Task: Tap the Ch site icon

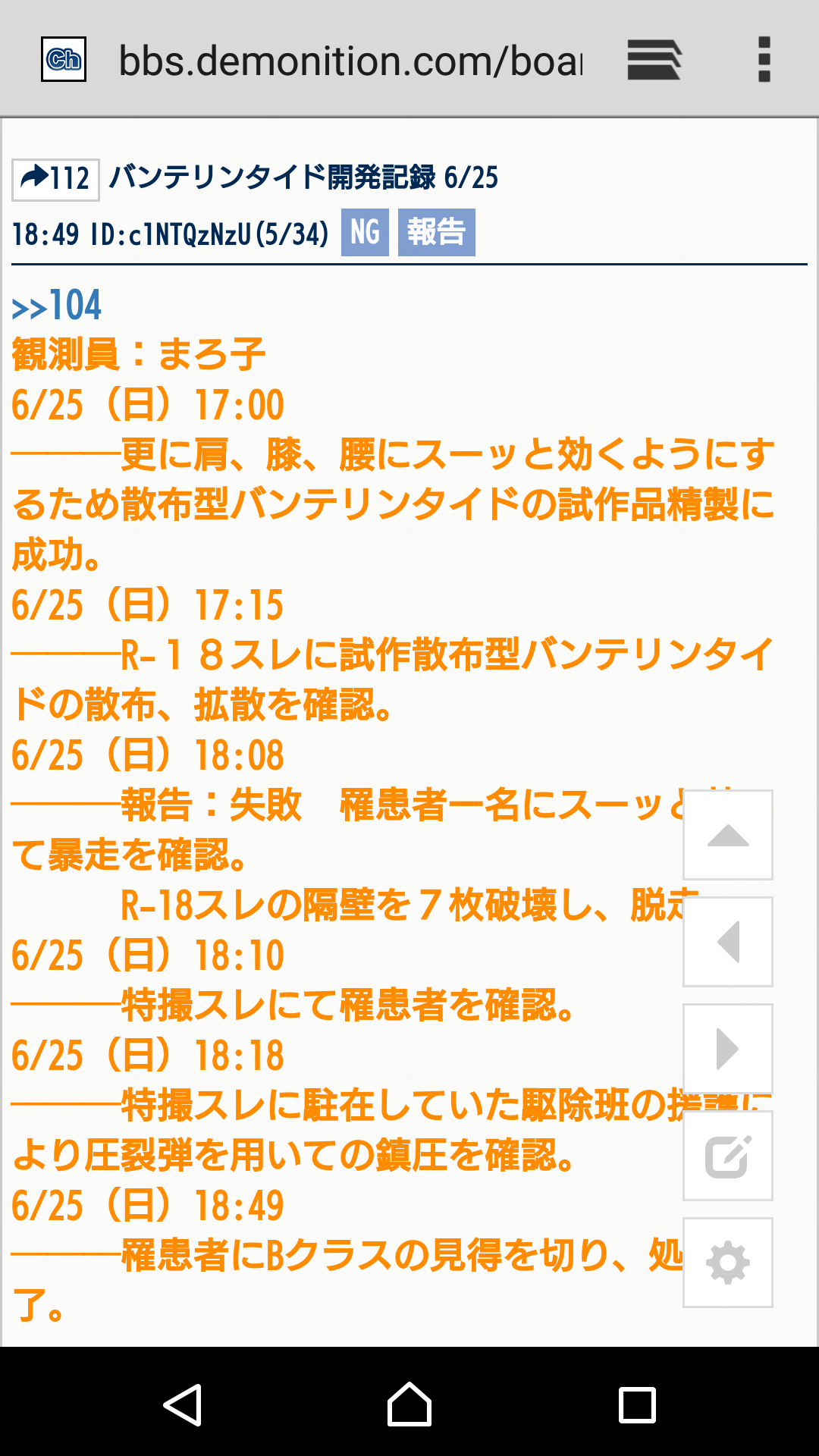Action: (x=64, y=59)
